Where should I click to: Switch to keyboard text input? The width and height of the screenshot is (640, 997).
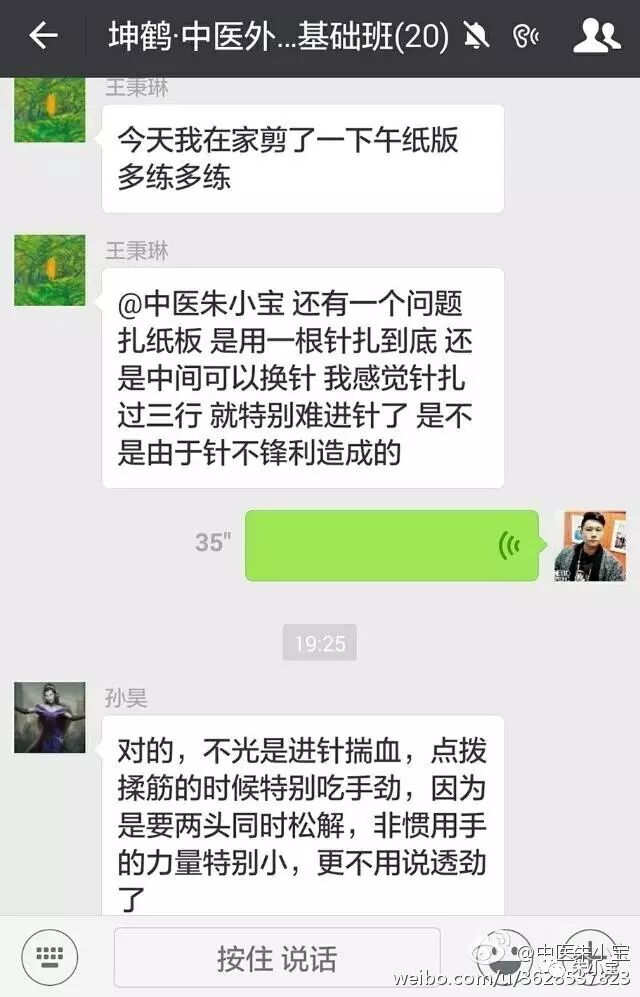coord(50,957)
